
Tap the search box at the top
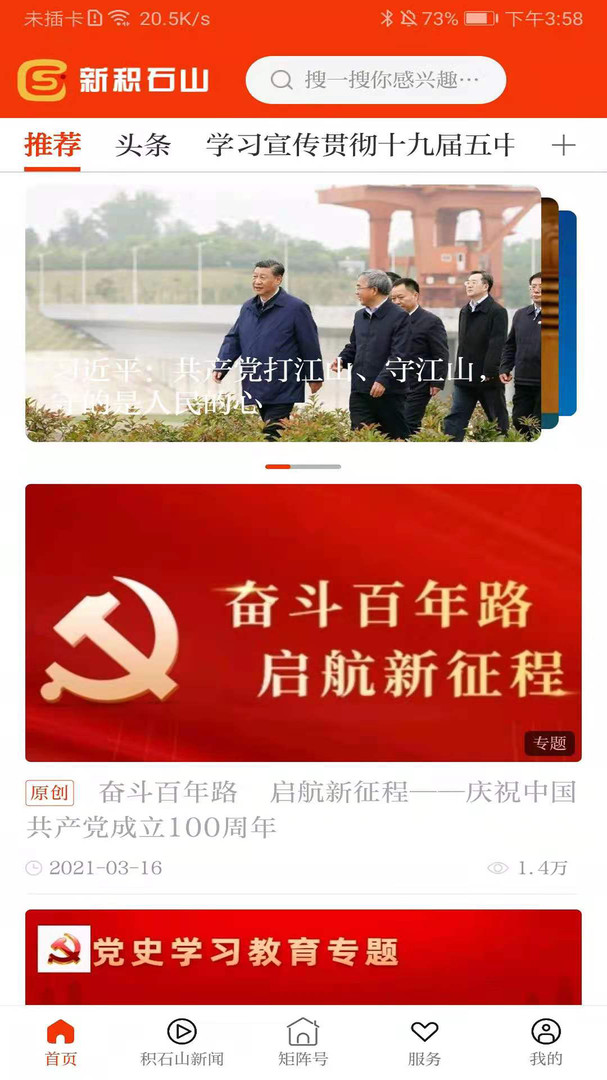375,80
